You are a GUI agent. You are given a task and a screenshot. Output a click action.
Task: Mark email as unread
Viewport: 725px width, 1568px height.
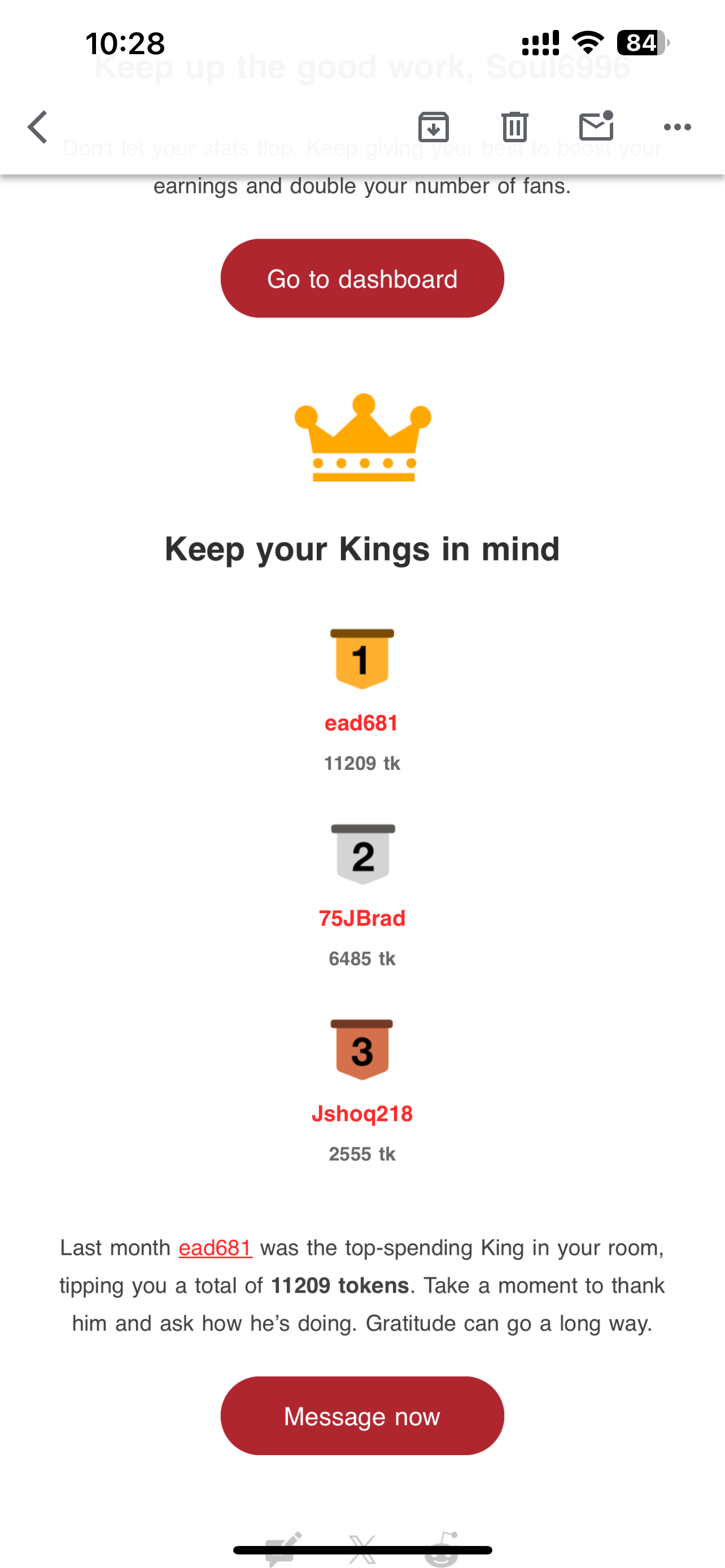tap(596, 126)
